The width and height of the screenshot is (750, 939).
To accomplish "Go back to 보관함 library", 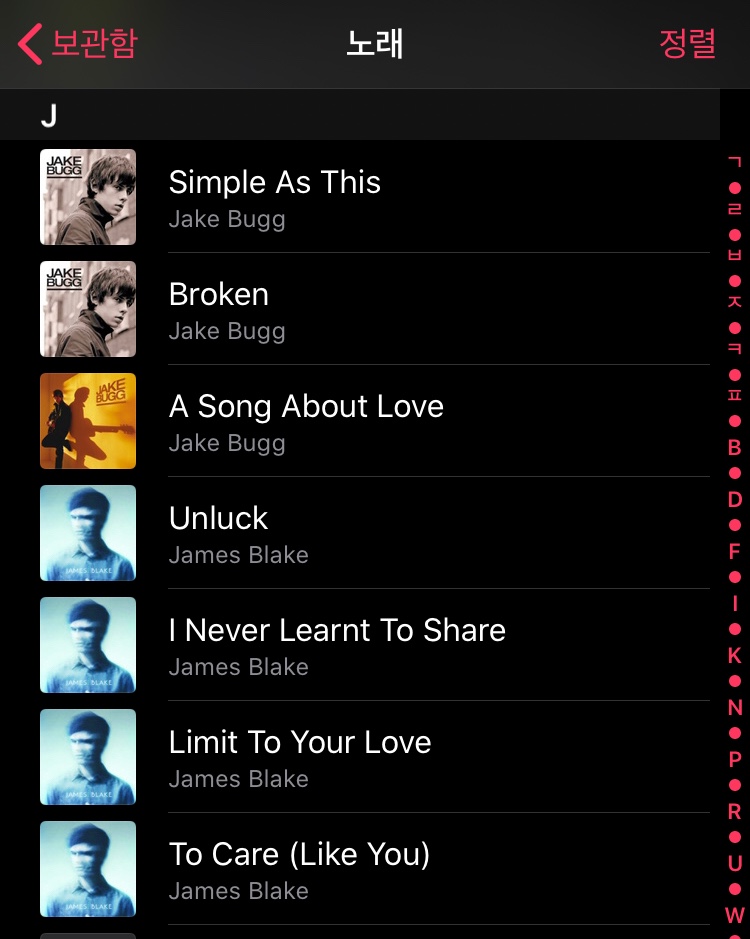I will click(78, 44).
